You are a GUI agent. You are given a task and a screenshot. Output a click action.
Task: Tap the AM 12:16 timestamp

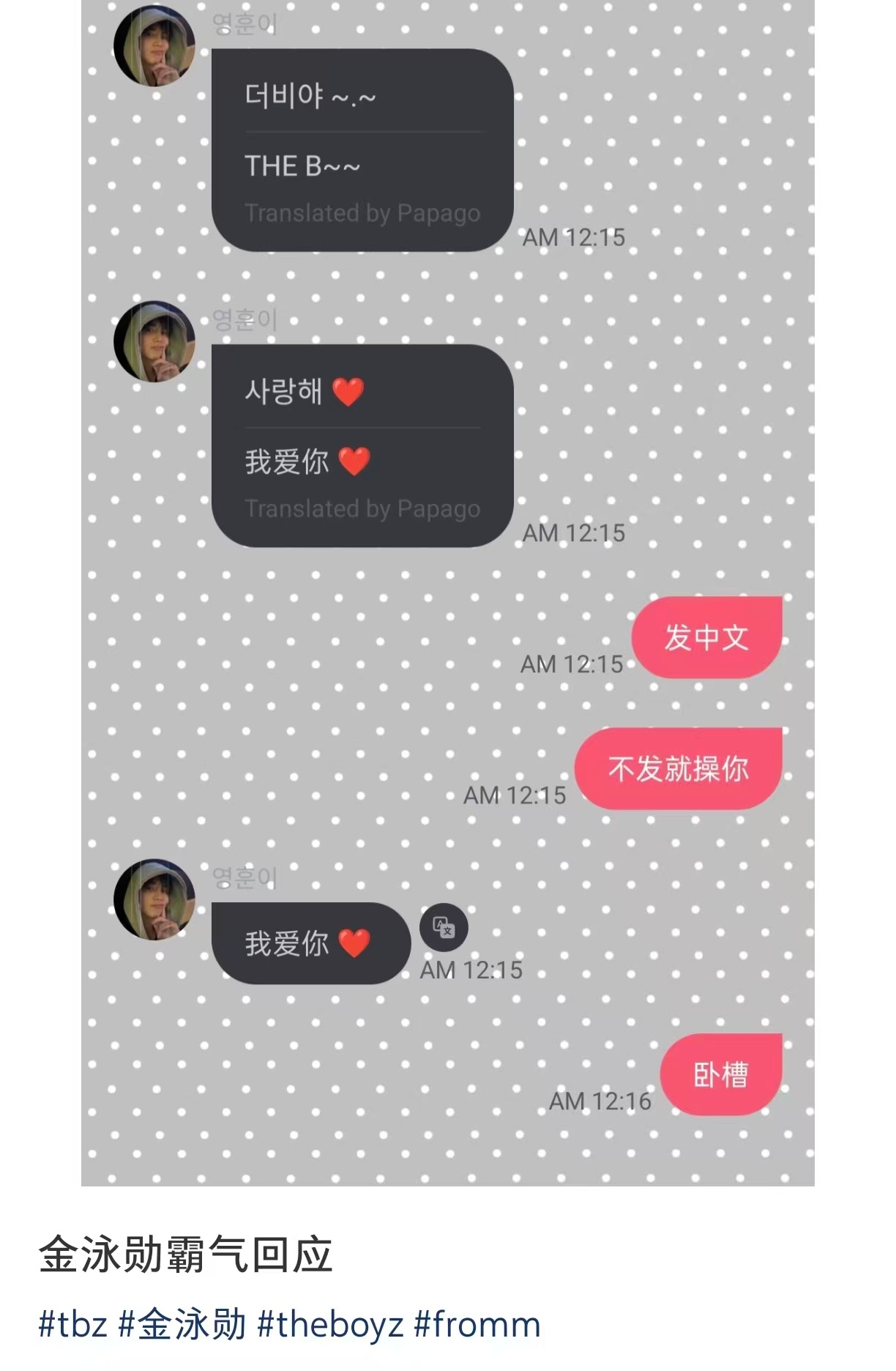click(599, 1100)
